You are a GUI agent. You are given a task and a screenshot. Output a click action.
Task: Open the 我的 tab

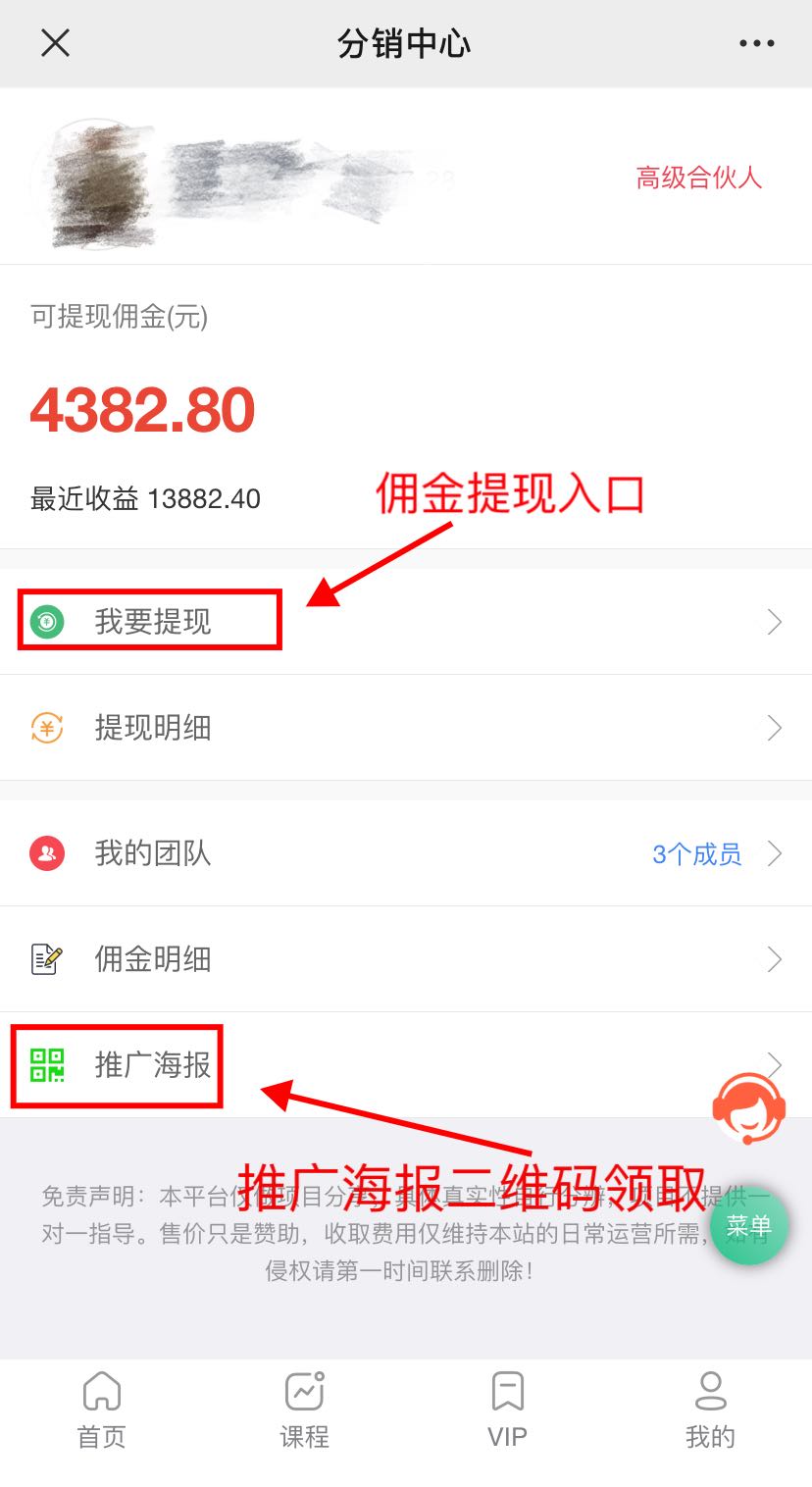[710, 1410]
